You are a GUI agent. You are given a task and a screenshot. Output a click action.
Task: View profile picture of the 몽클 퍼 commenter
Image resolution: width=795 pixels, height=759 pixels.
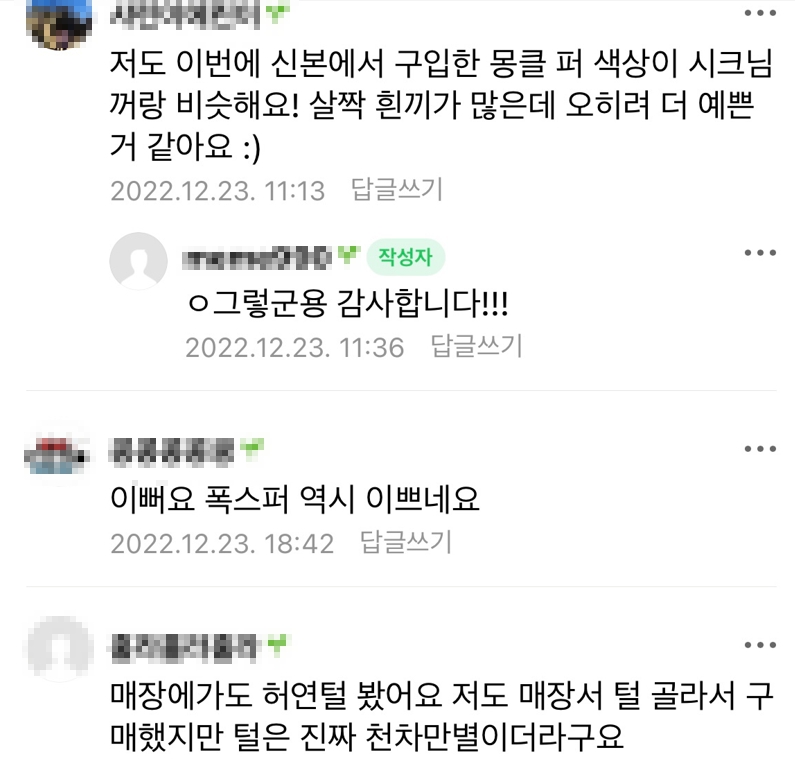pos(57,22)
